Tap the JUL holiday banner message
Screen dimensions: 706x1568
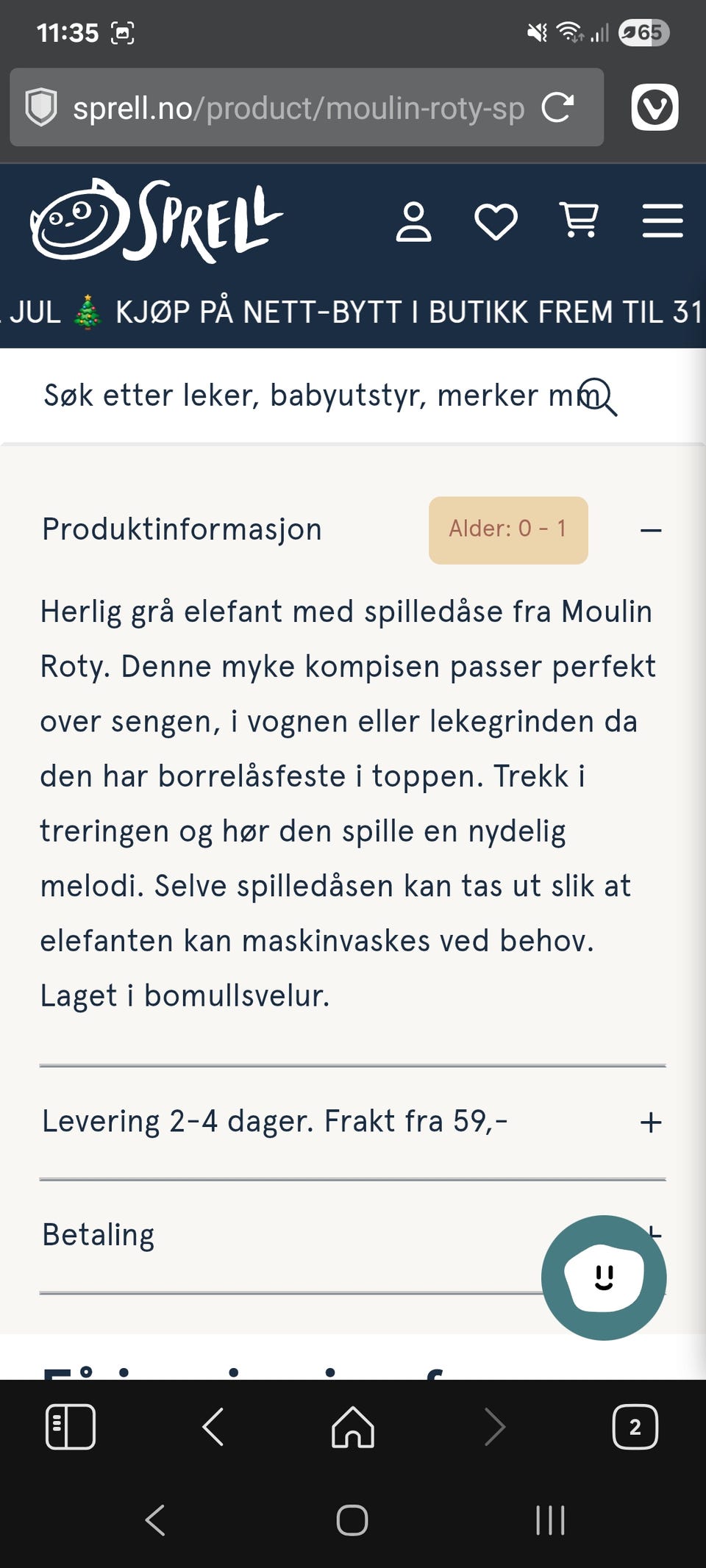click(x=353, y=311)
